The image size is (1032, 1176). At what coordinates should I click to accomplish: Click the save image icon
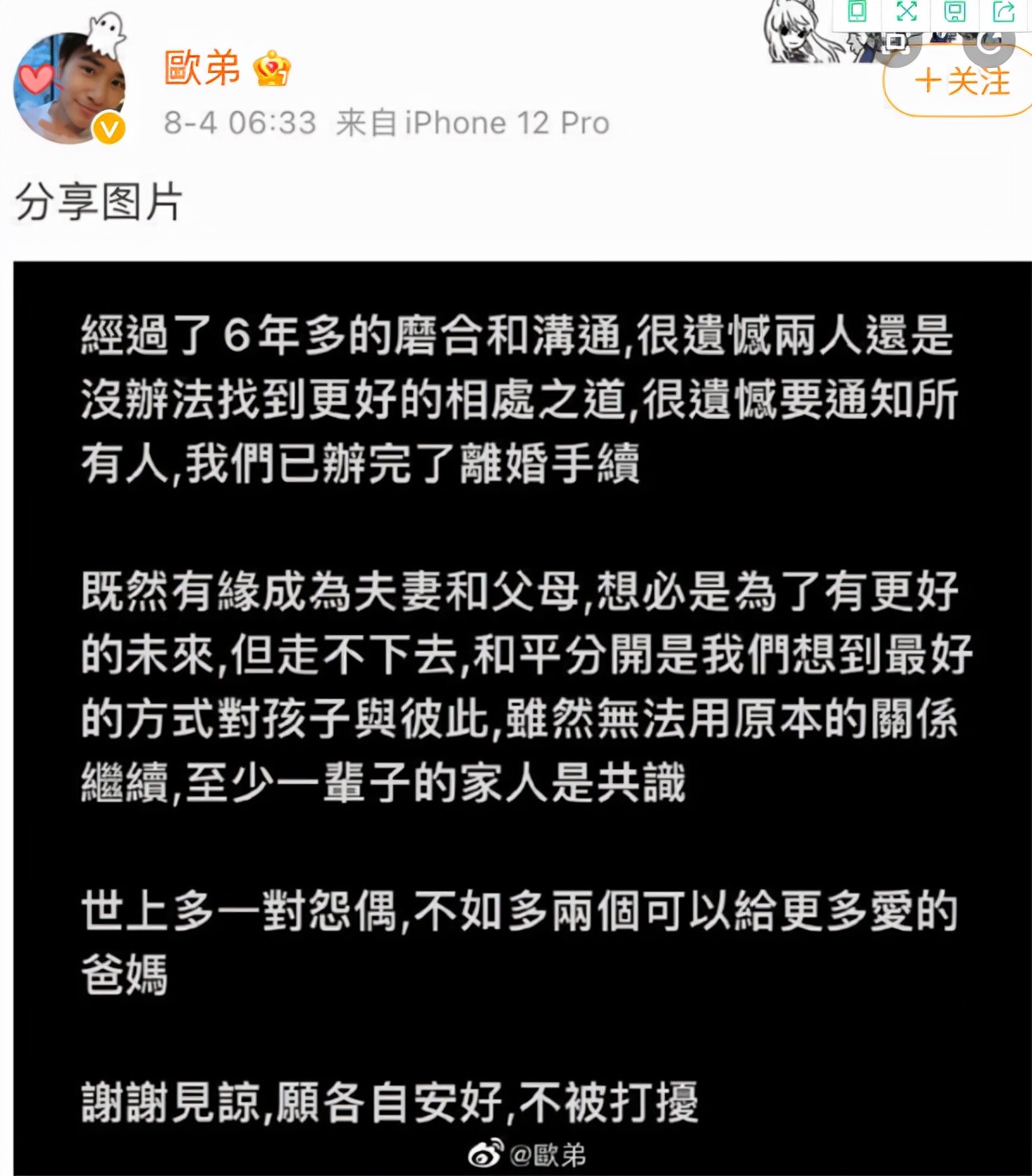[953, 11]
